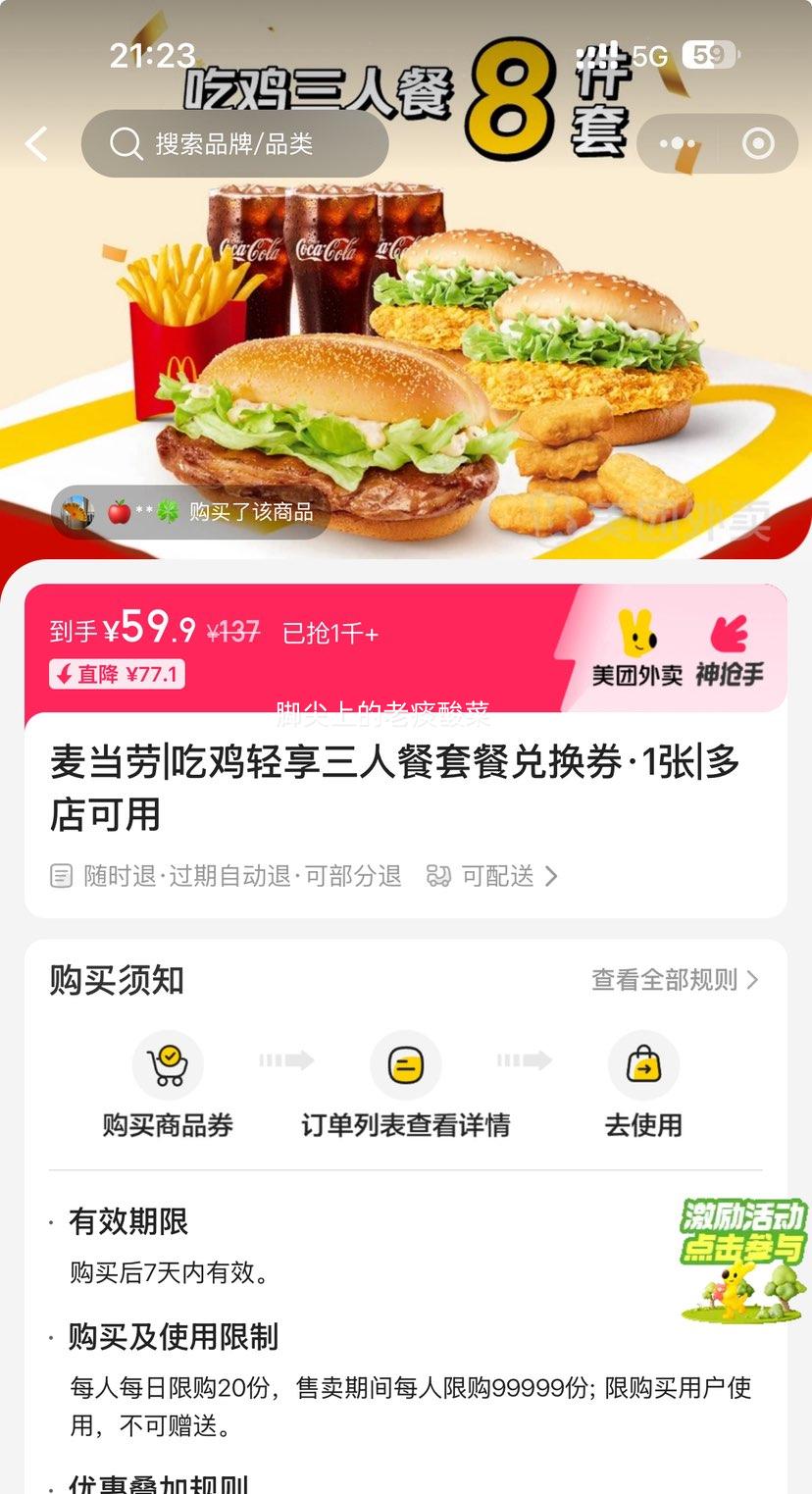View refund policy 随时退·过期自动退·可部分退
This screenshot has width=812, height=1494.
(x=227, y=876)
